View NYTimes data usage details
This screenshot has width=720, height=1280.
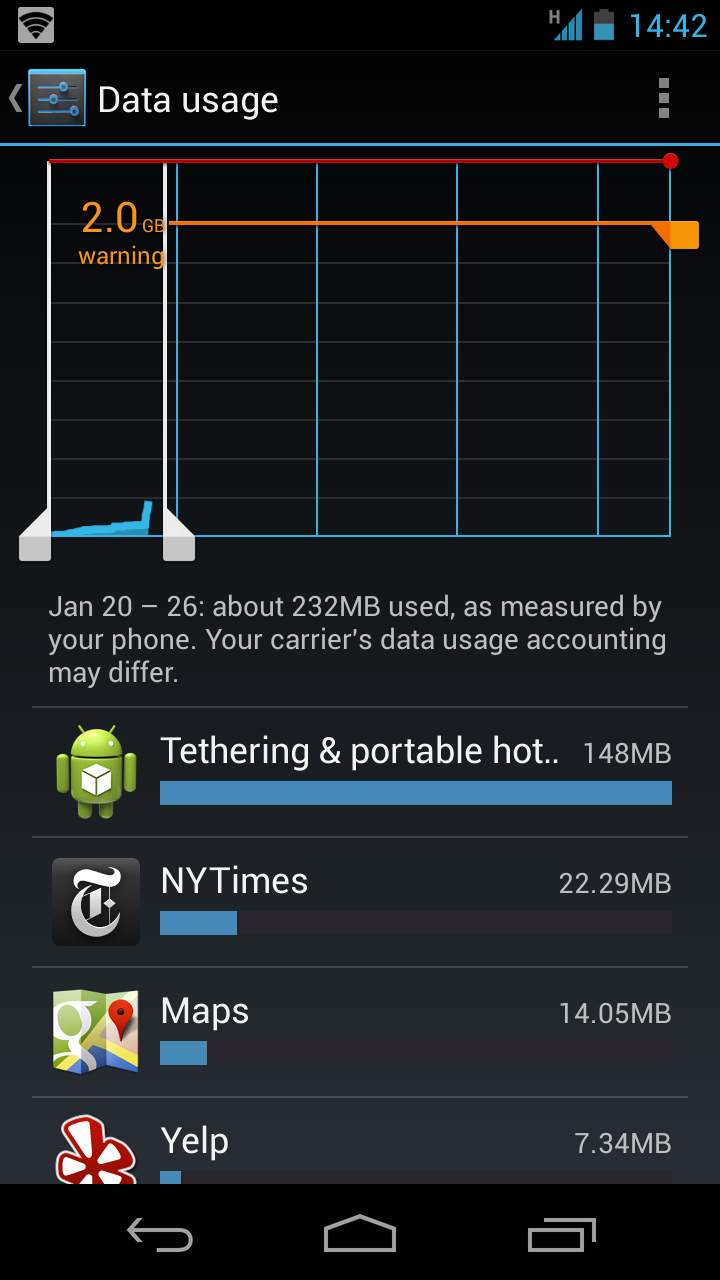pyautogui.click(x=360, y=902)
